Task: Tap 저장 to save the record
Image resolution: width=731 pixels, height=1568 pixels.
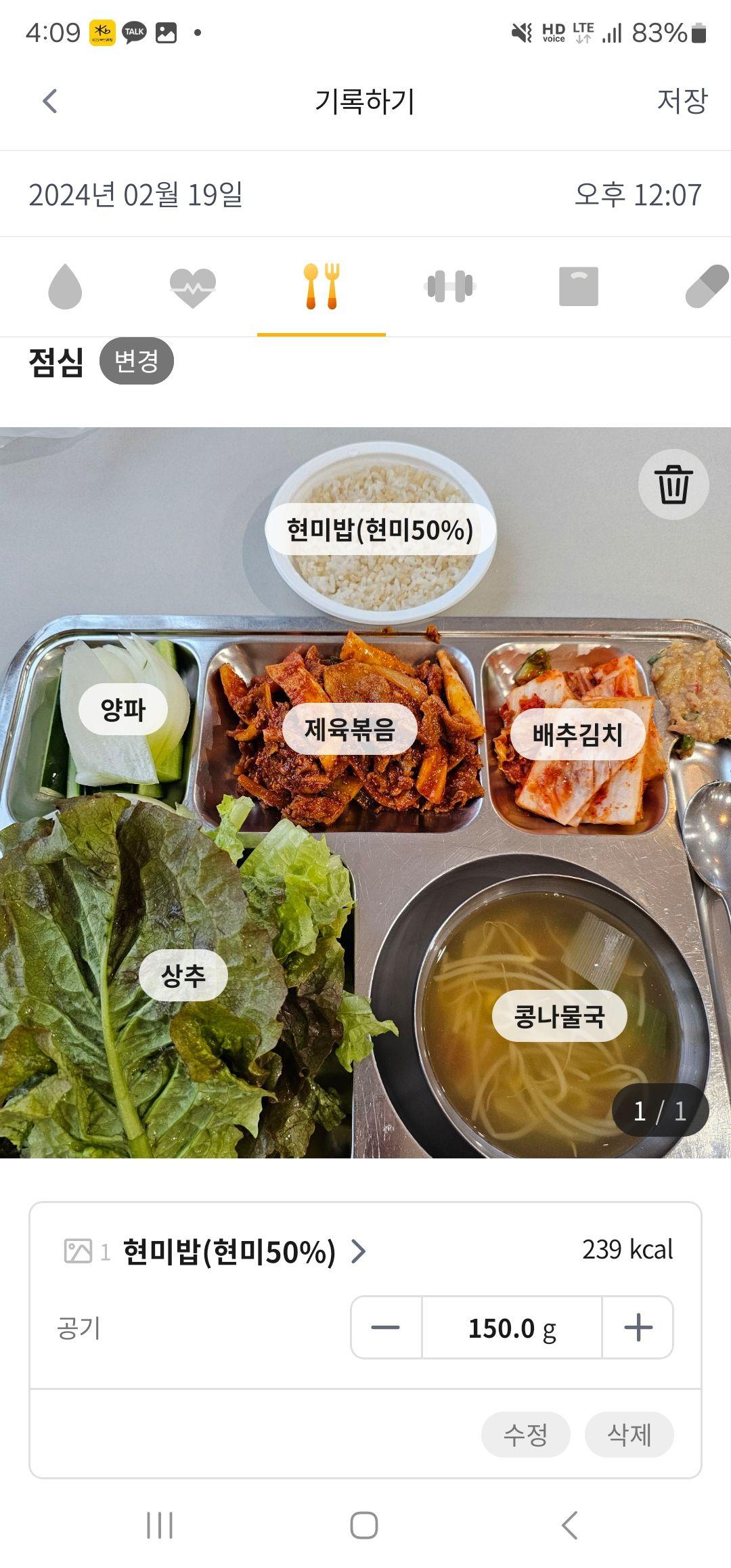Action: point(682,102)
